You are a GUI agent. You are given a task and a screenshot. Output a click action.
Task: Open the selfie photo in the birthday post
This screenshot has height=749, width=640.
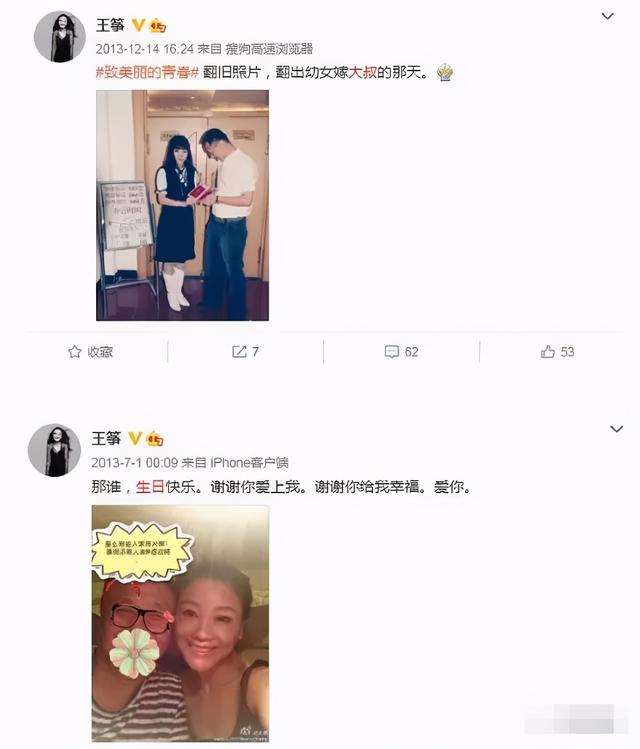click(180, 622)
